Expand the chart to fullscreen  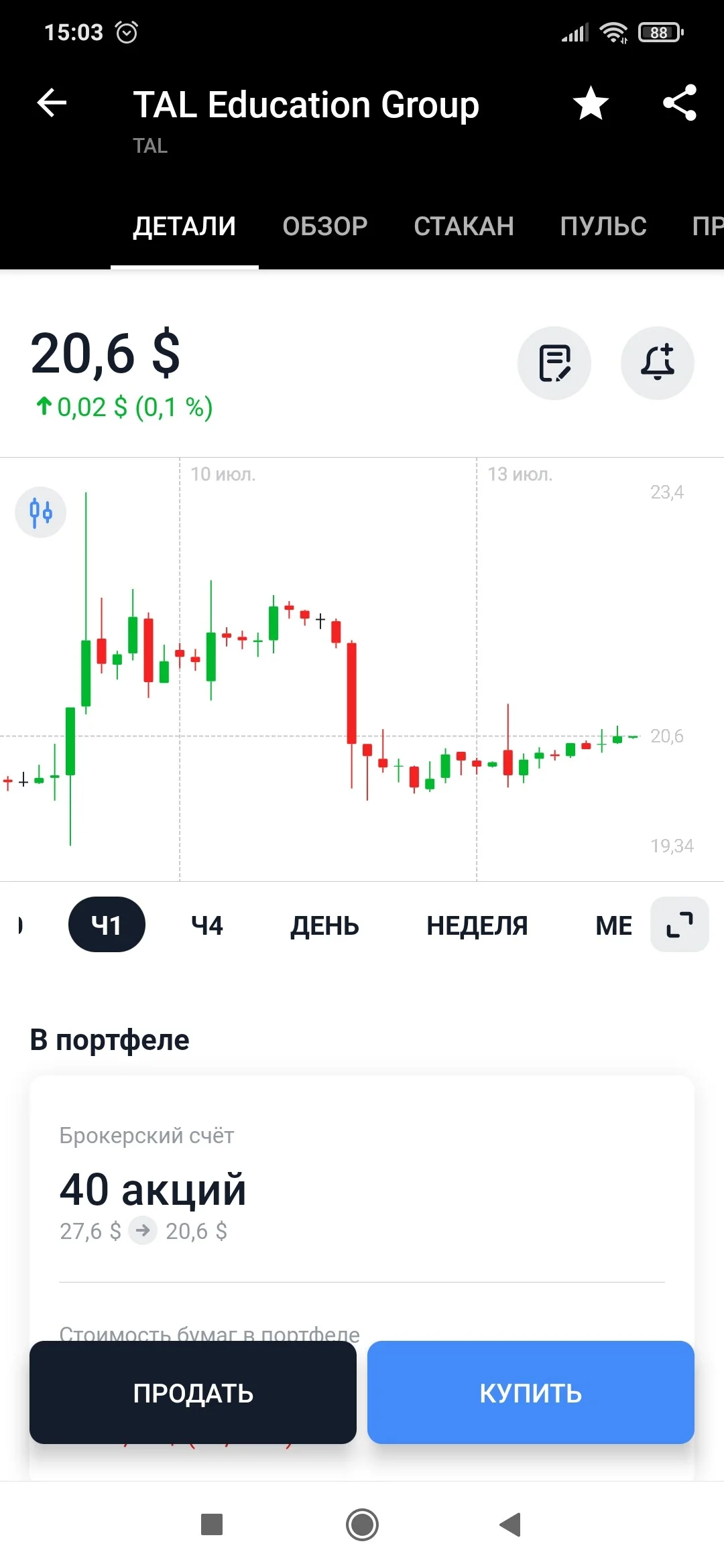coord(680,925)
